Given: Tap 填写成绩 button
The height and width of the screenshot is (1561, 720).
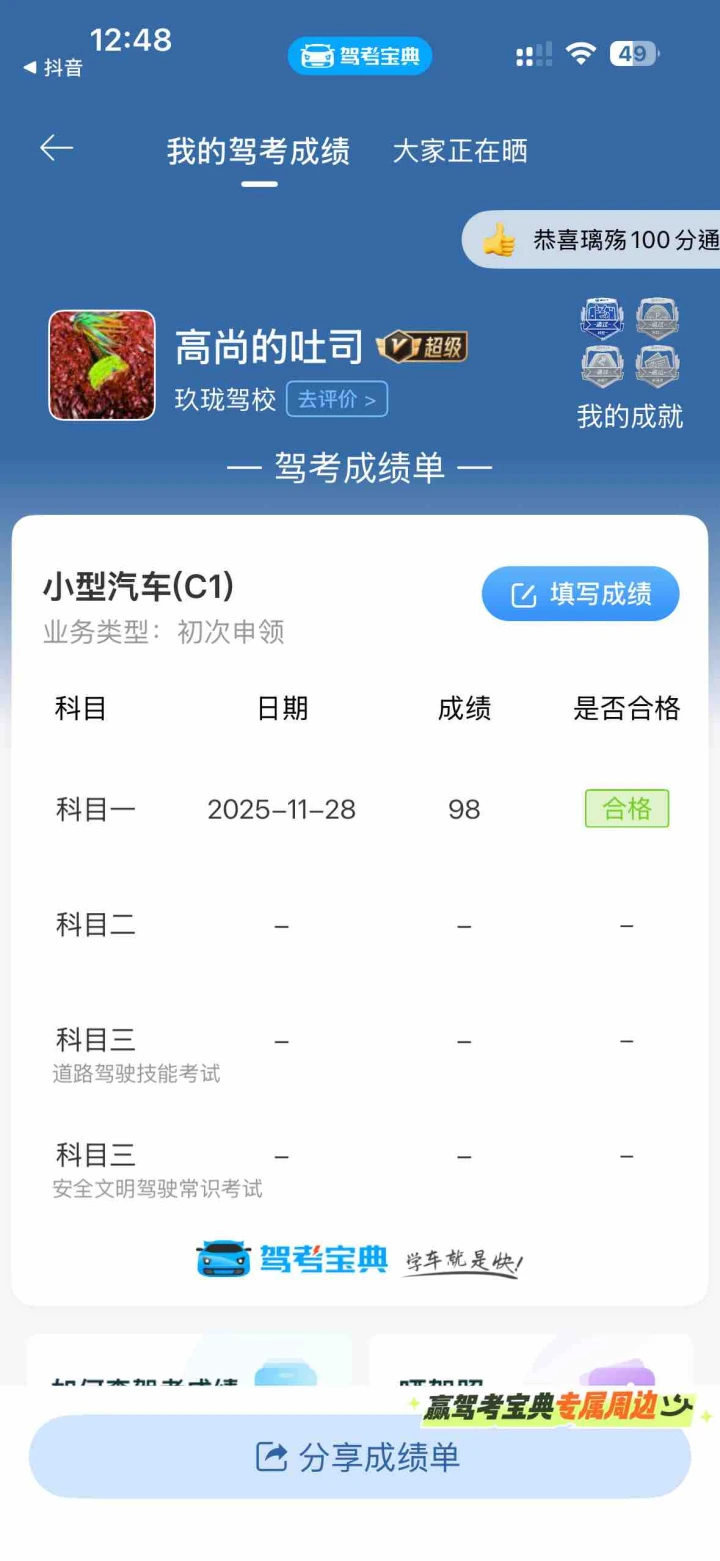Looking at the screenshot, I should click(580, 594).
